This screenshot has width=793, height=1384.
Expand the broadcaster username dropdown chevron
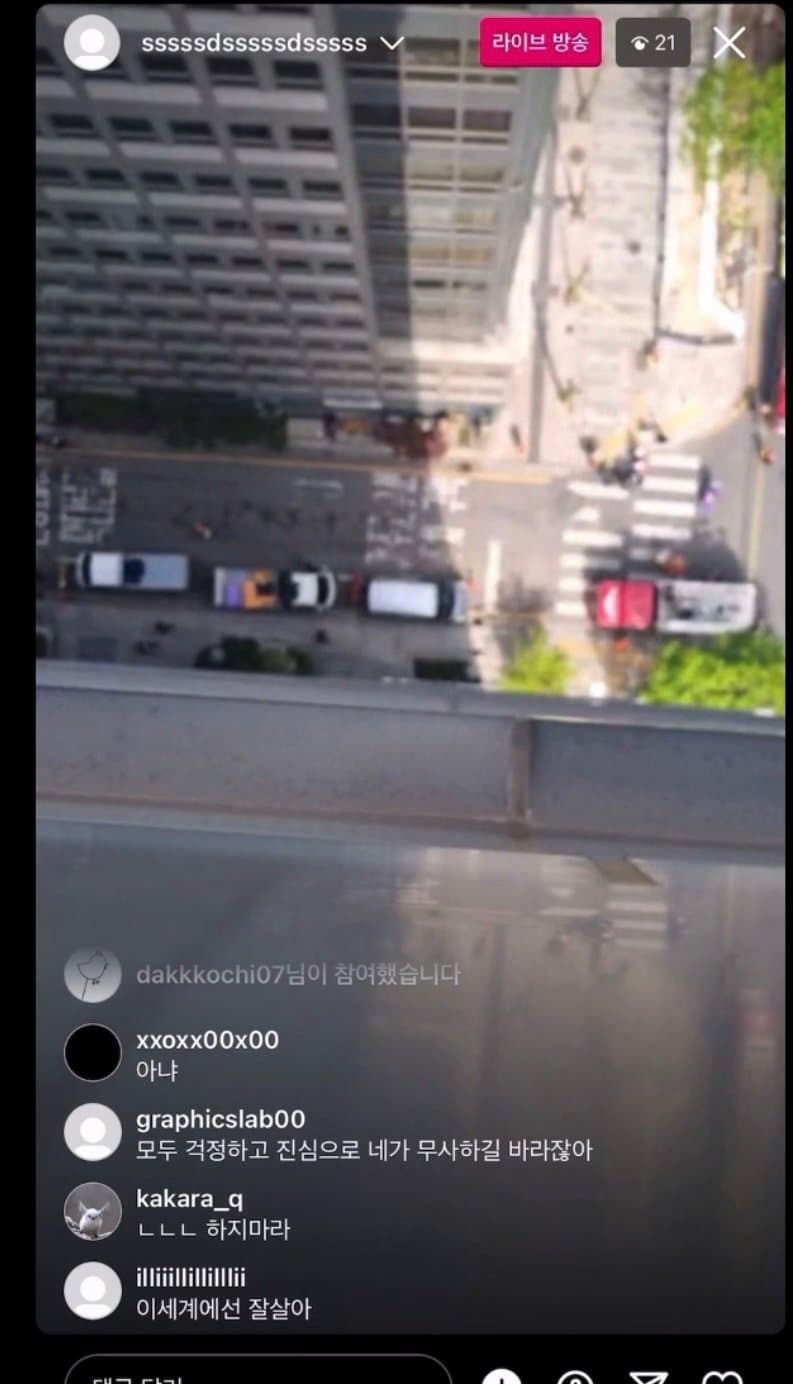pos(393,43)
